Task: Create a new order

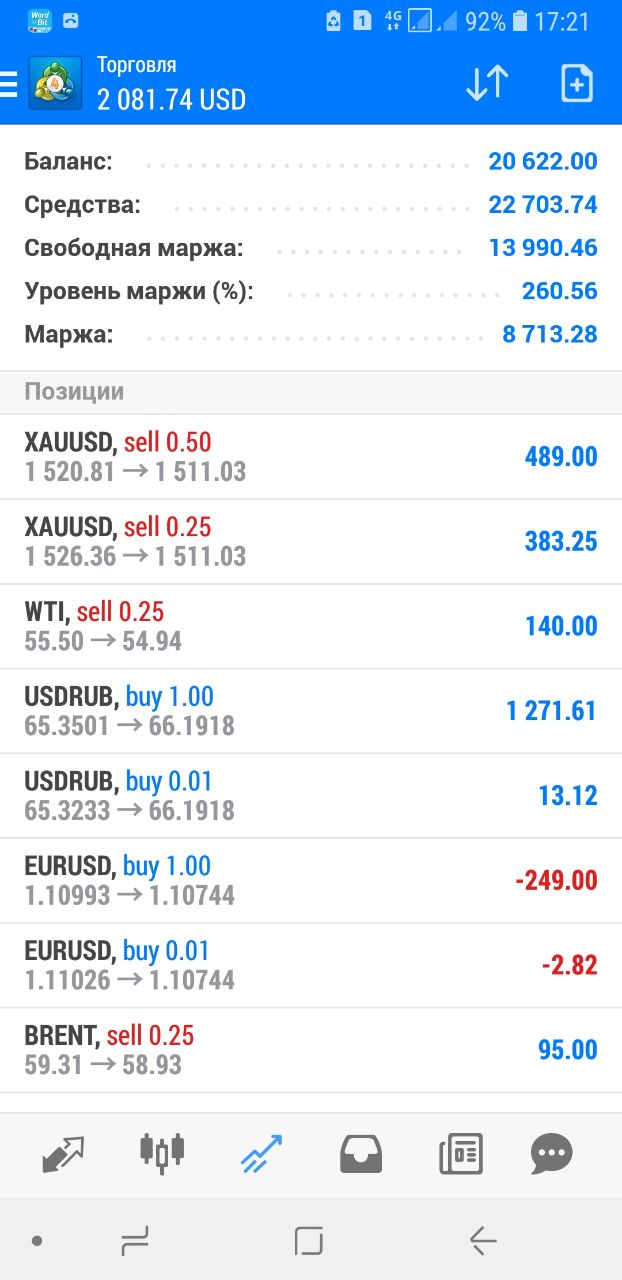Action: click(577, 84)
